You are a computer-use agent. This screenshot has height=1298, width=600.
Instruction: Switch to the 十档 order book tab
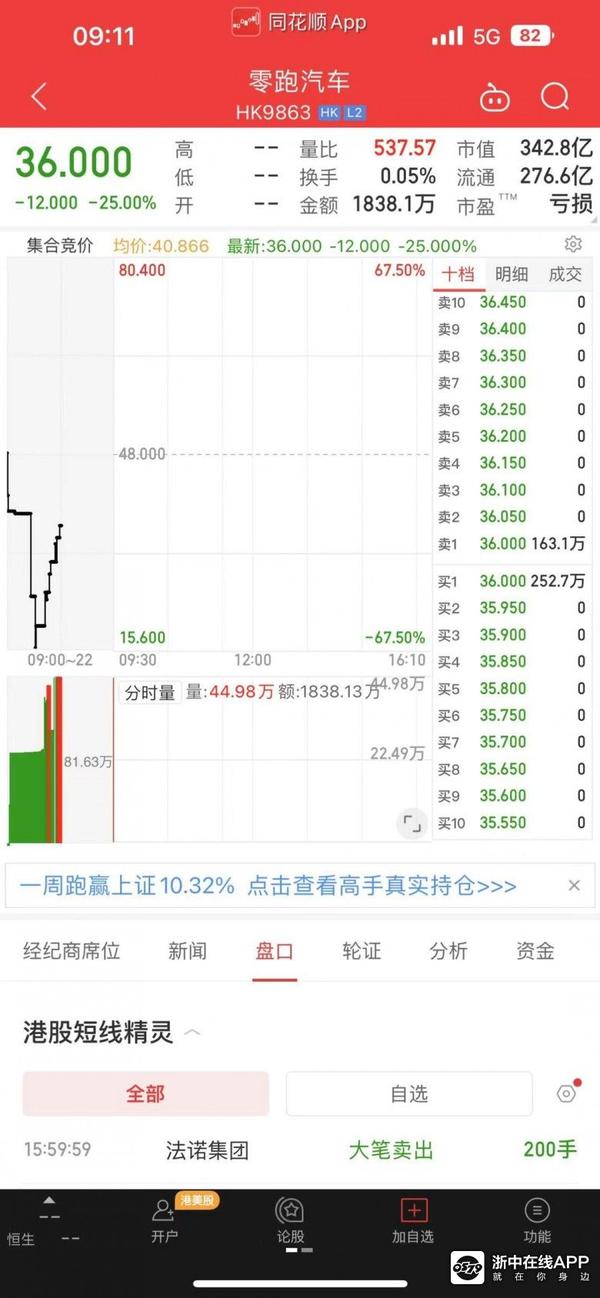click(x=458, y=273)
